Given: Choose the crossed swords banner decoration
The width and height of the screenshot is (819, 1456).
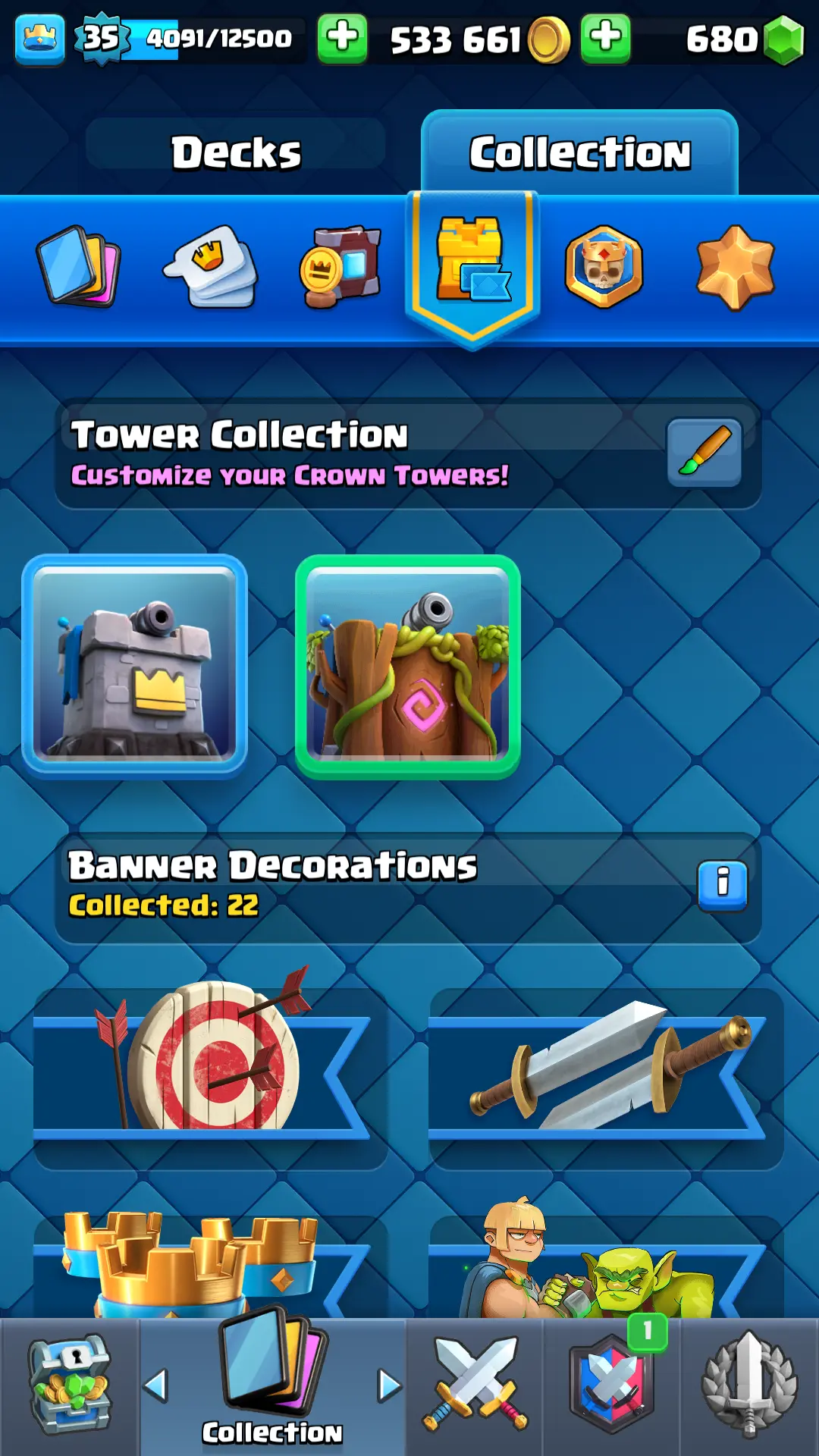Looking at the screenshot, I should point(605,1069).
